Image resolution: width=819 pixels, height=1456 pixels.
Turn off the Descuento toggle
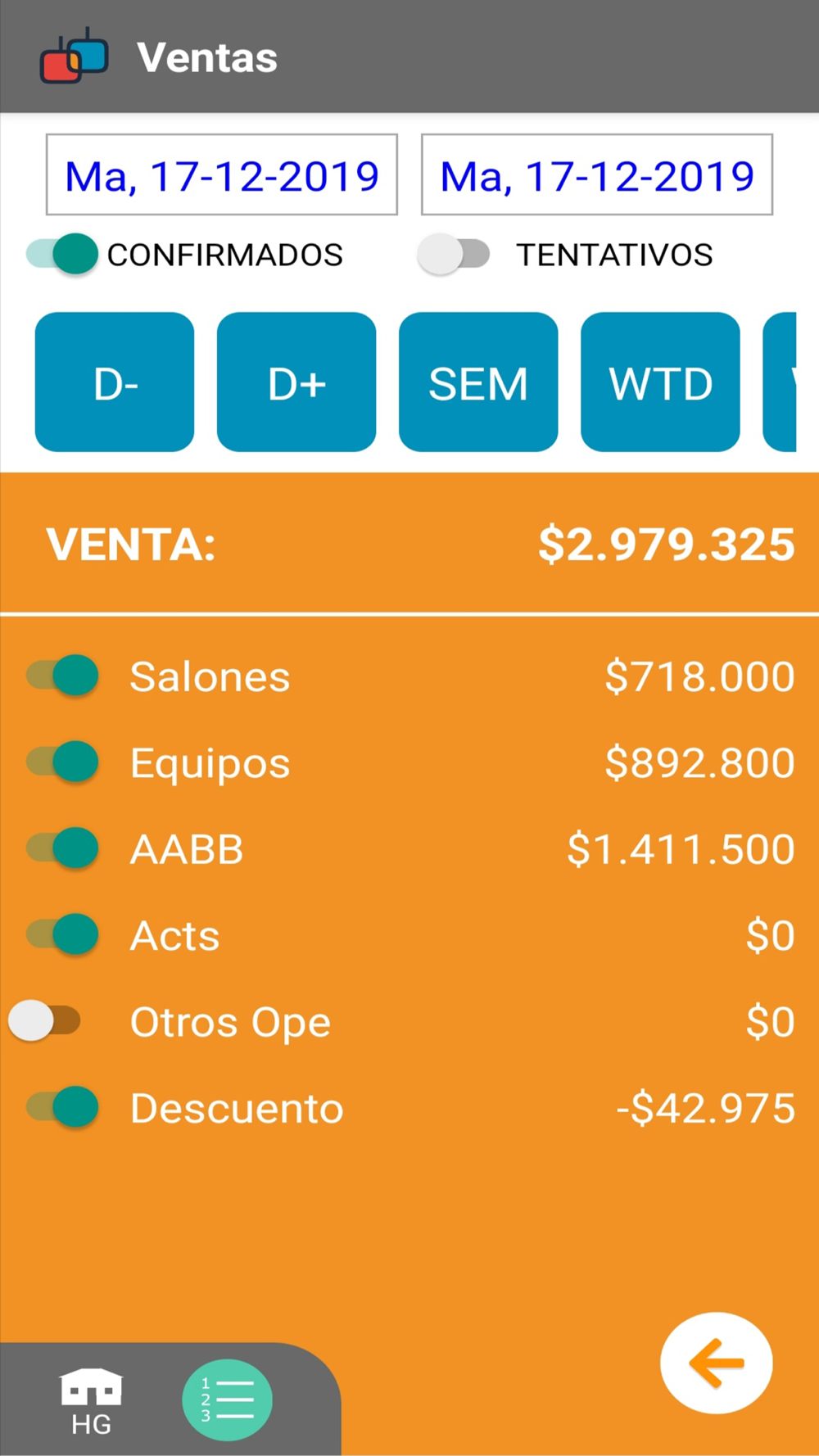coord(63,1107)
